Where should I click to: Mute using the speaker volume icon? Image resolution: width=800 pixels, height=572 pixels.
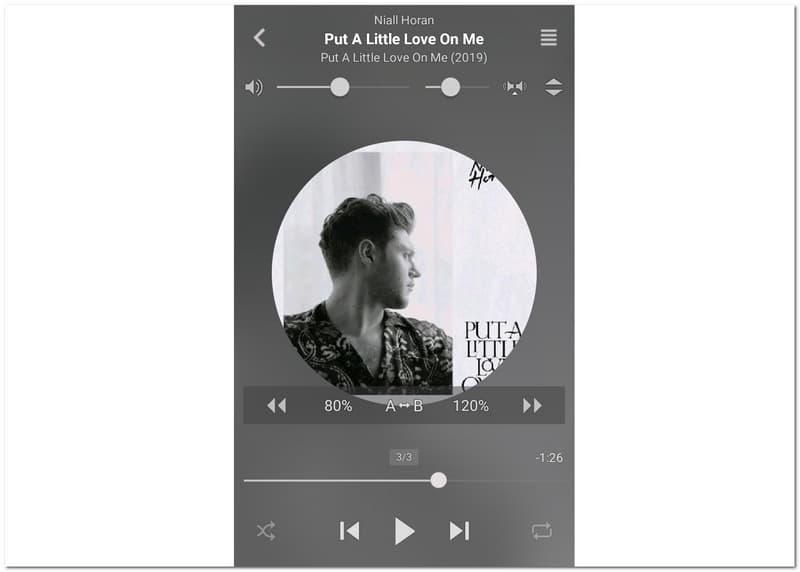pos(254,87)
